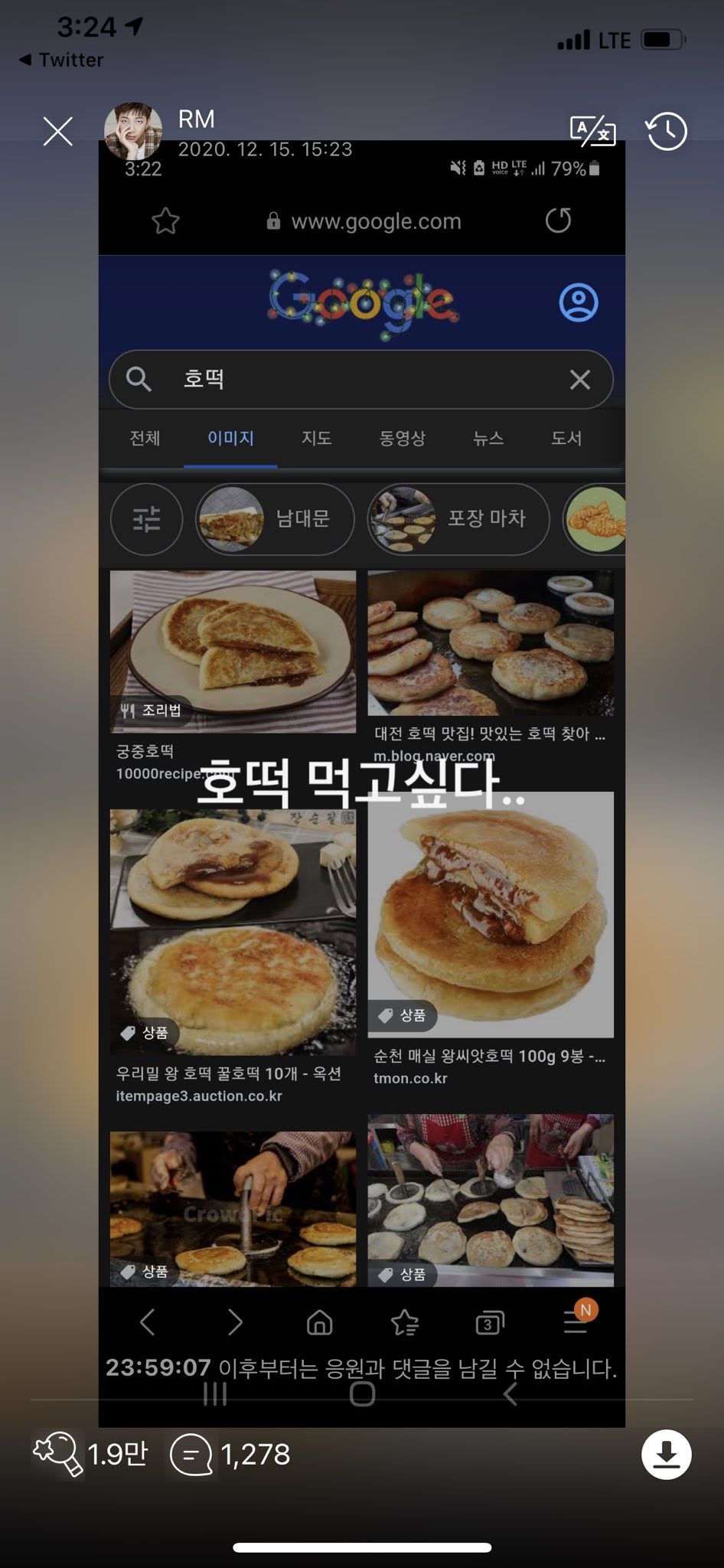Open RM's profile picture
The width and height of the screenshot is (724, 1568).
pyautogui.click(x=133, y=130)
